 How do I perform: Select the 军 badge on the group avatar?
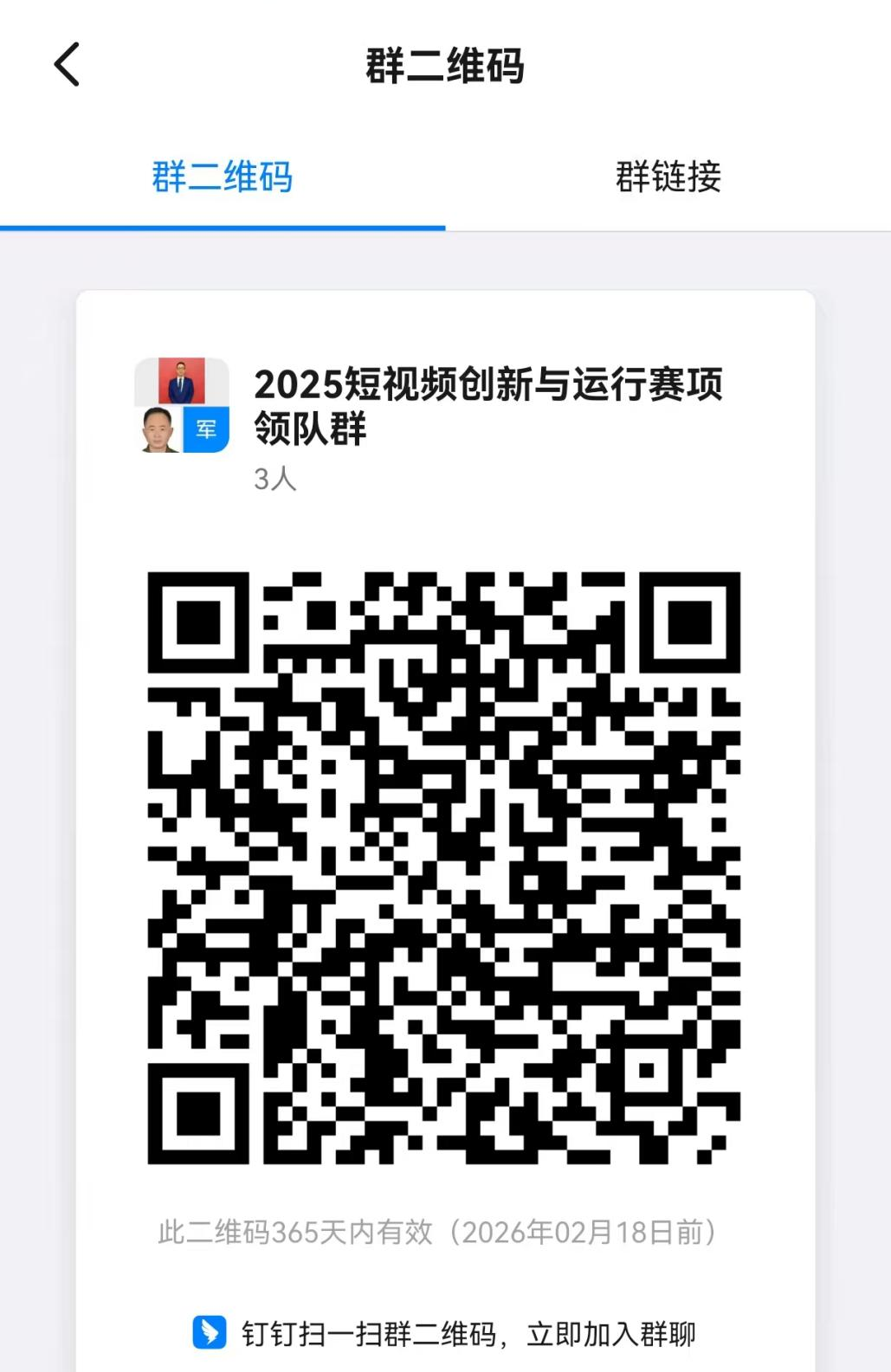(205, 430)
